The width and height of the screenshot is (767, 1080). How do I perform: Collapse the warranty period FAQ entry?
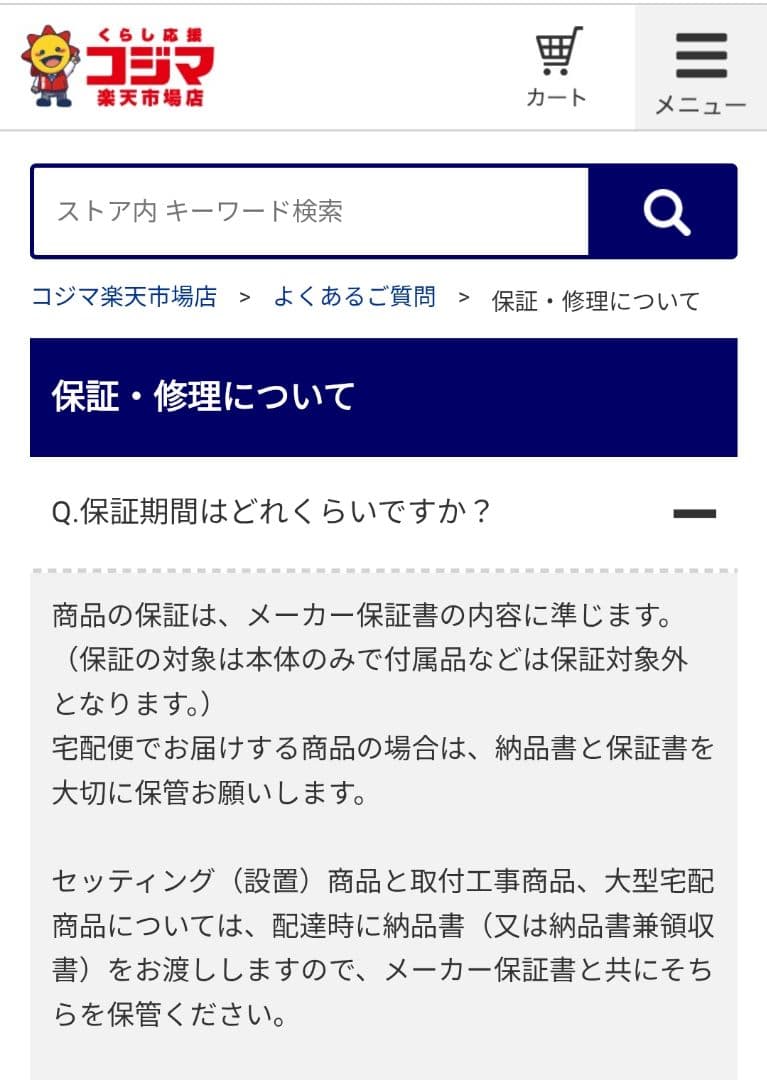pyautogui.click(x=693, y=511)
